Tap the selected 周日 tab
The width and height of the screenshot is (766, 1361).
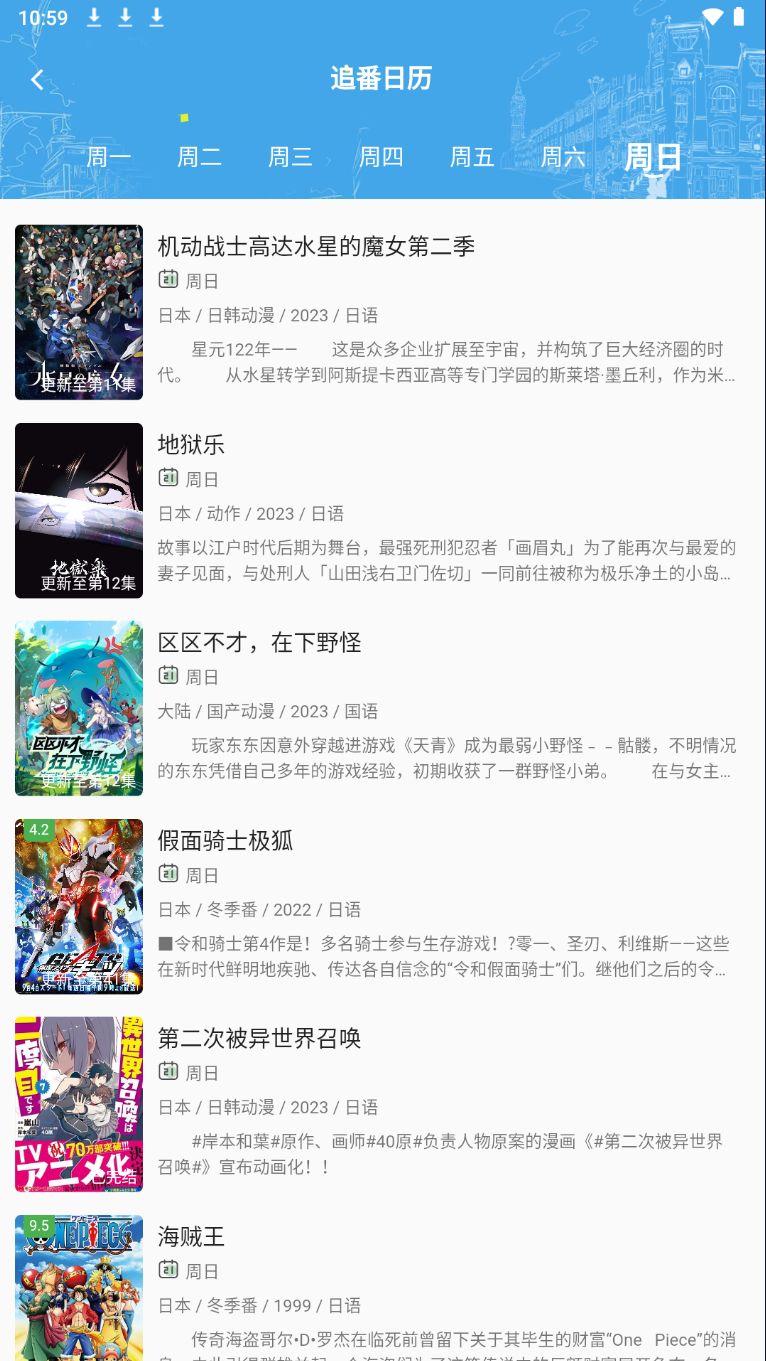pos(653,157)
